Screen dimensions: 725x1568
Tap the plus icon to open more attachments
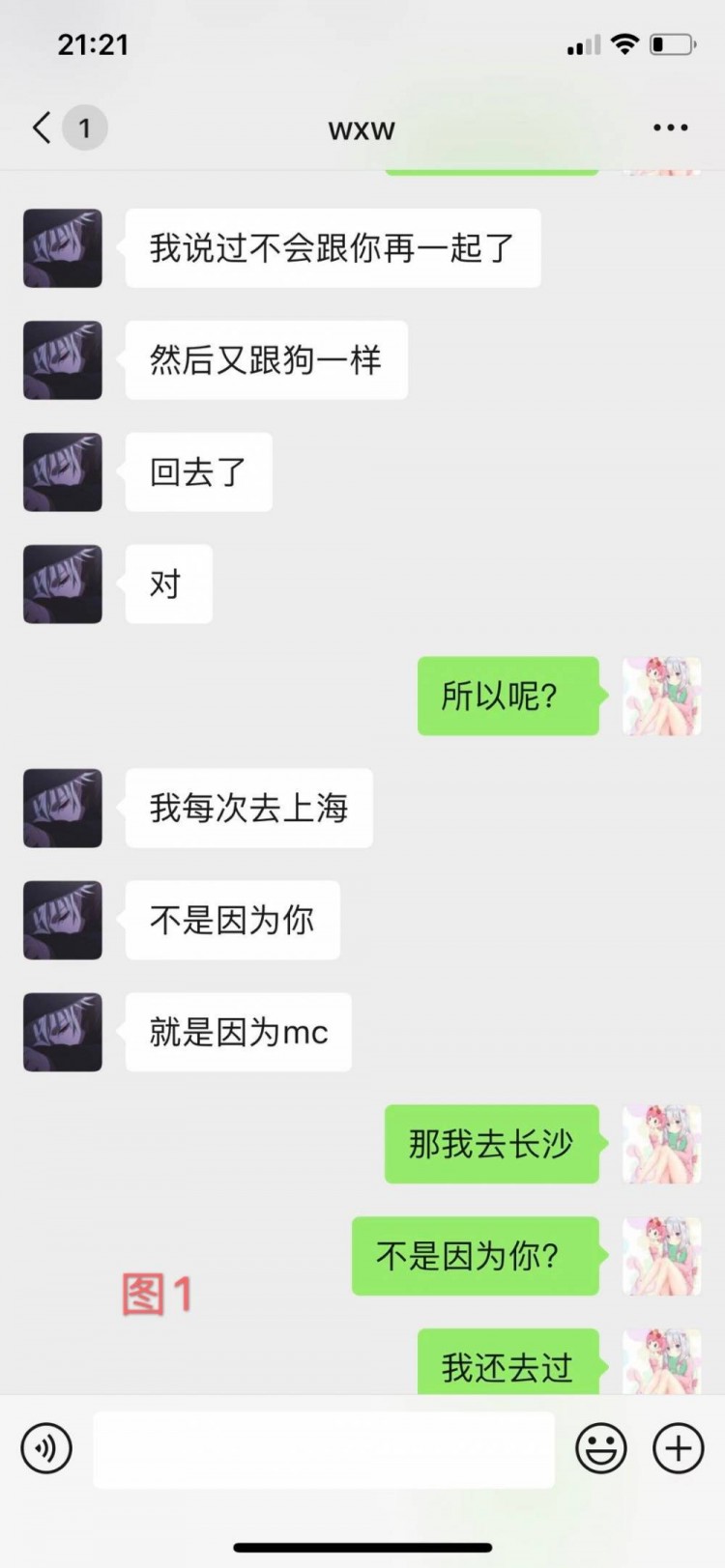[678, 1446]
